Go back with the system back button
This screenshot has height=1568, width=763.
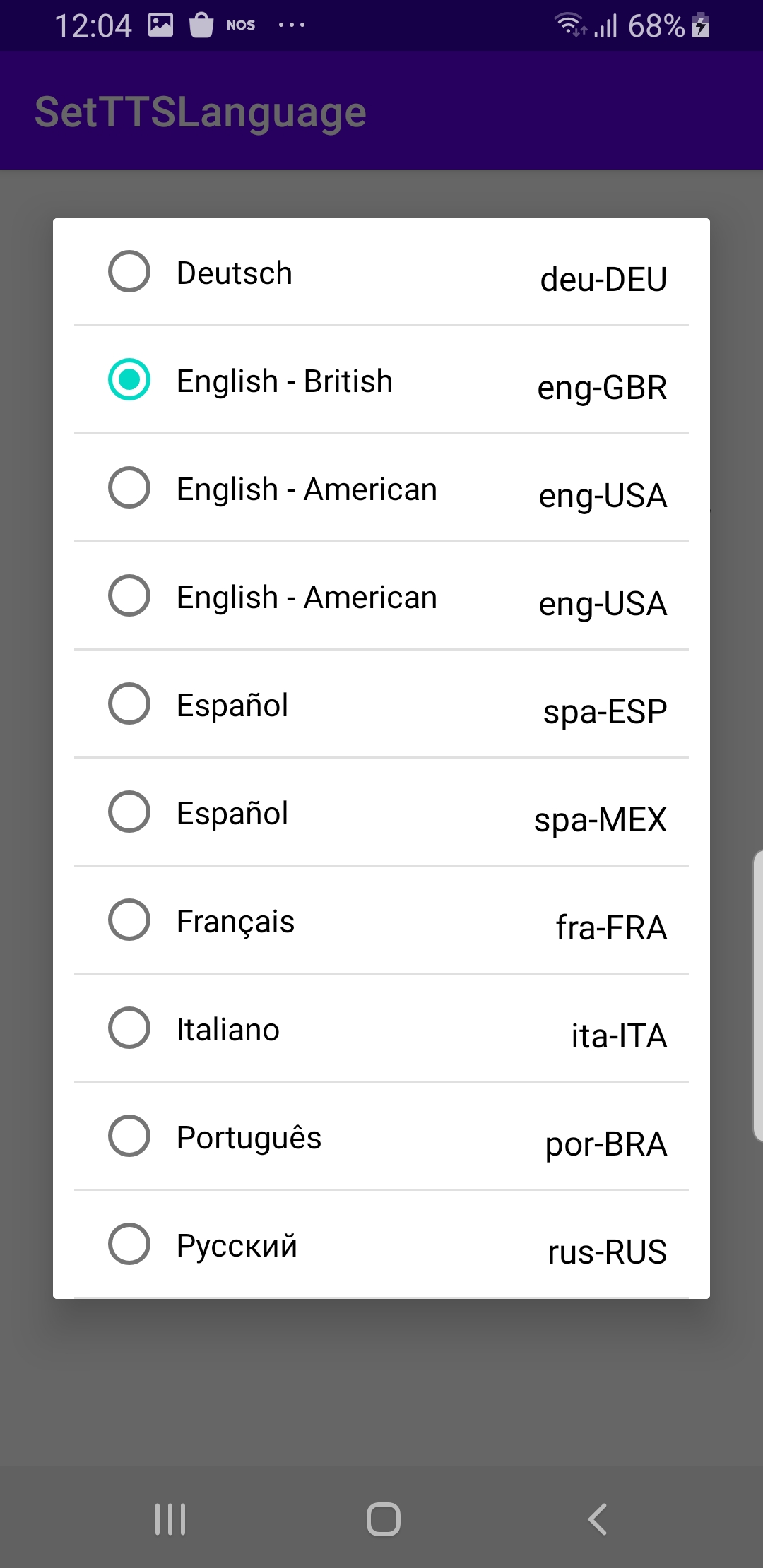point(597,1519)
